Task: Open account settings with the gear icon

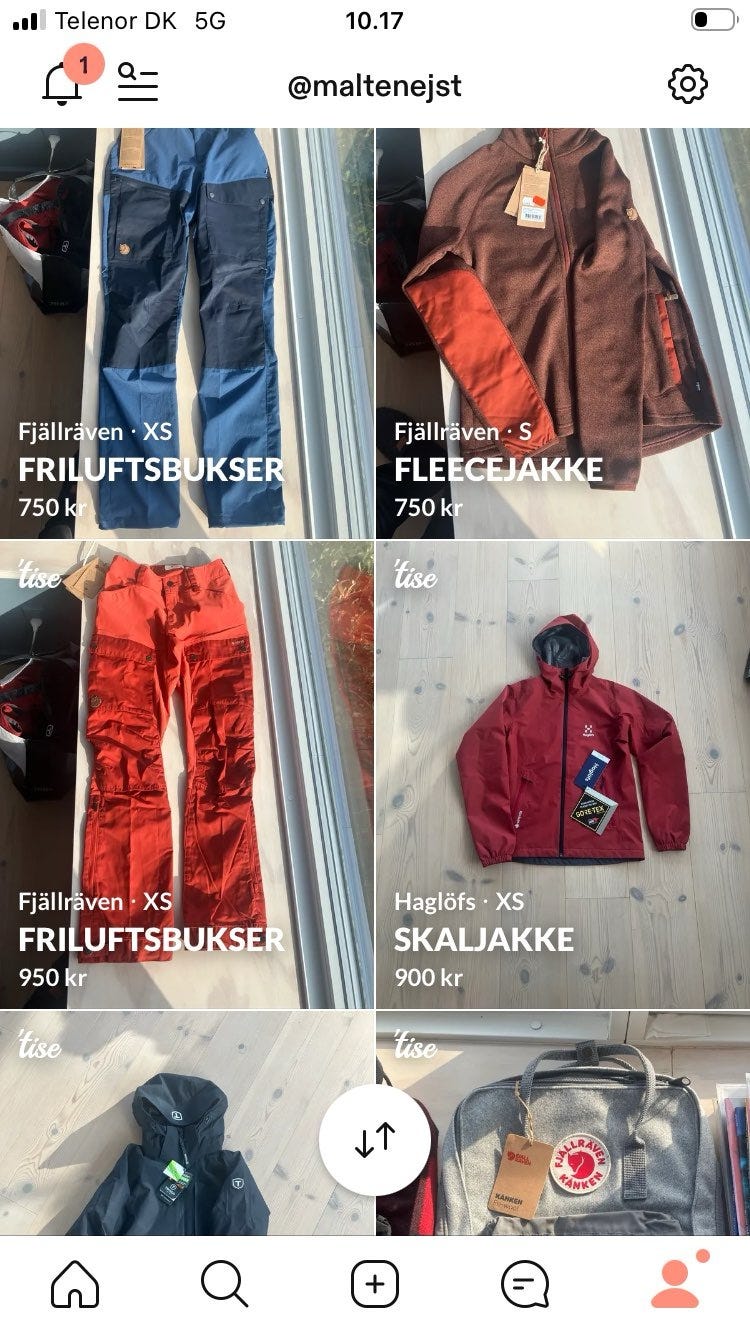Action: coord(686,85)
